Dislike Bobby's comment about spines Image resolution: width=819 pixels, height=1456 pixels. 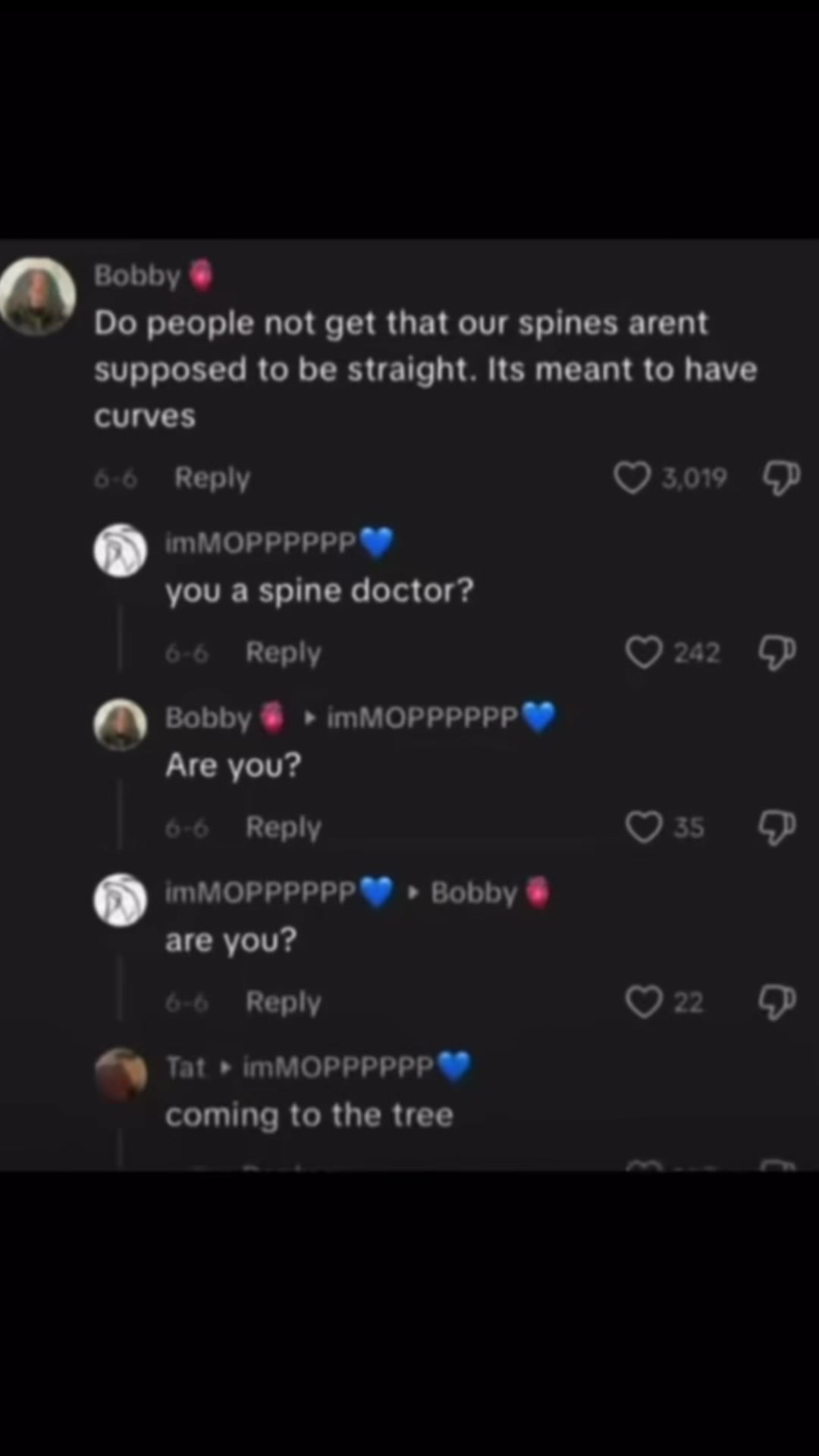coord(780,479)
